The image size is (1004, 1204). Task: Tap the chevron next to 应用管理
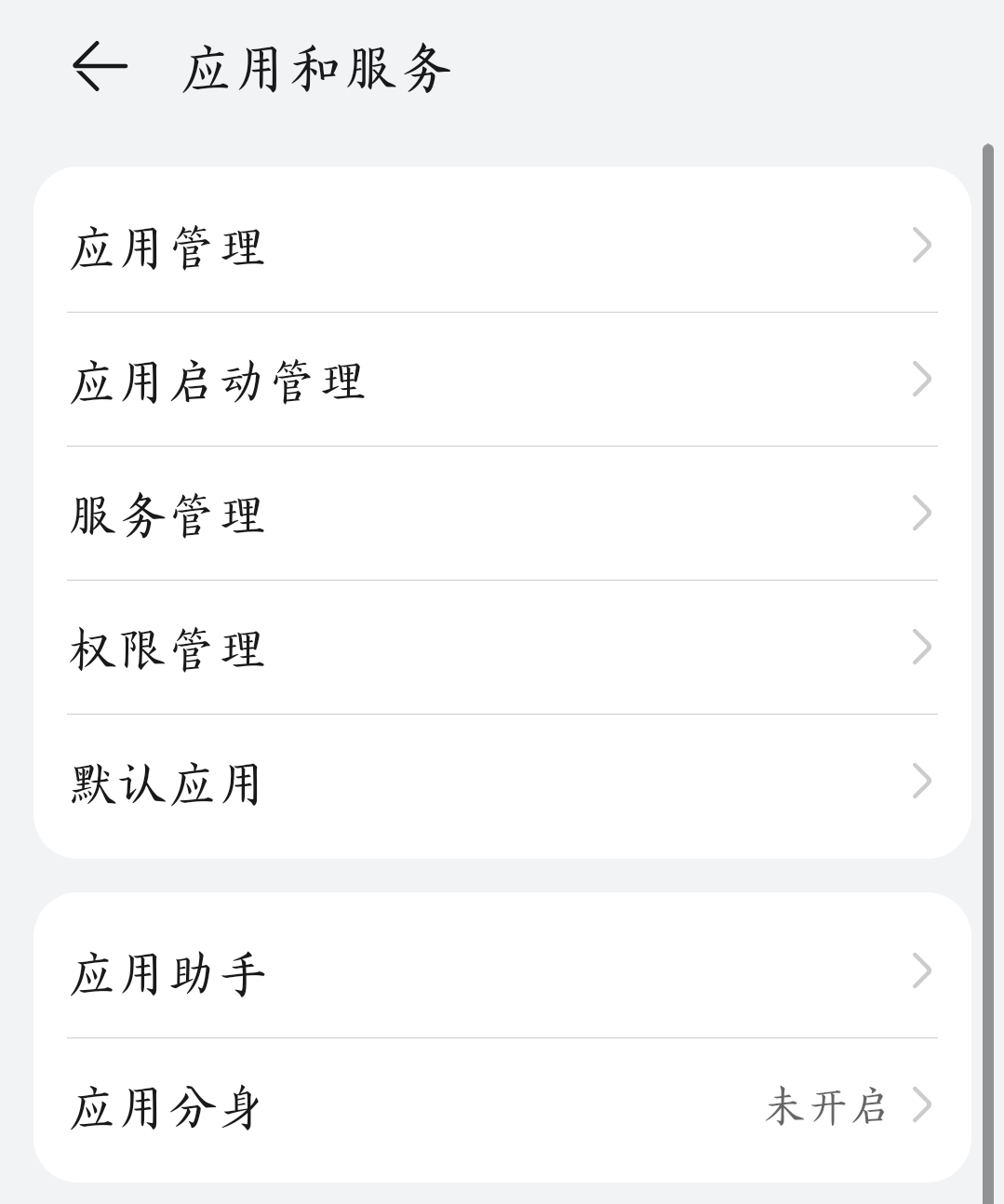(922, 246)
